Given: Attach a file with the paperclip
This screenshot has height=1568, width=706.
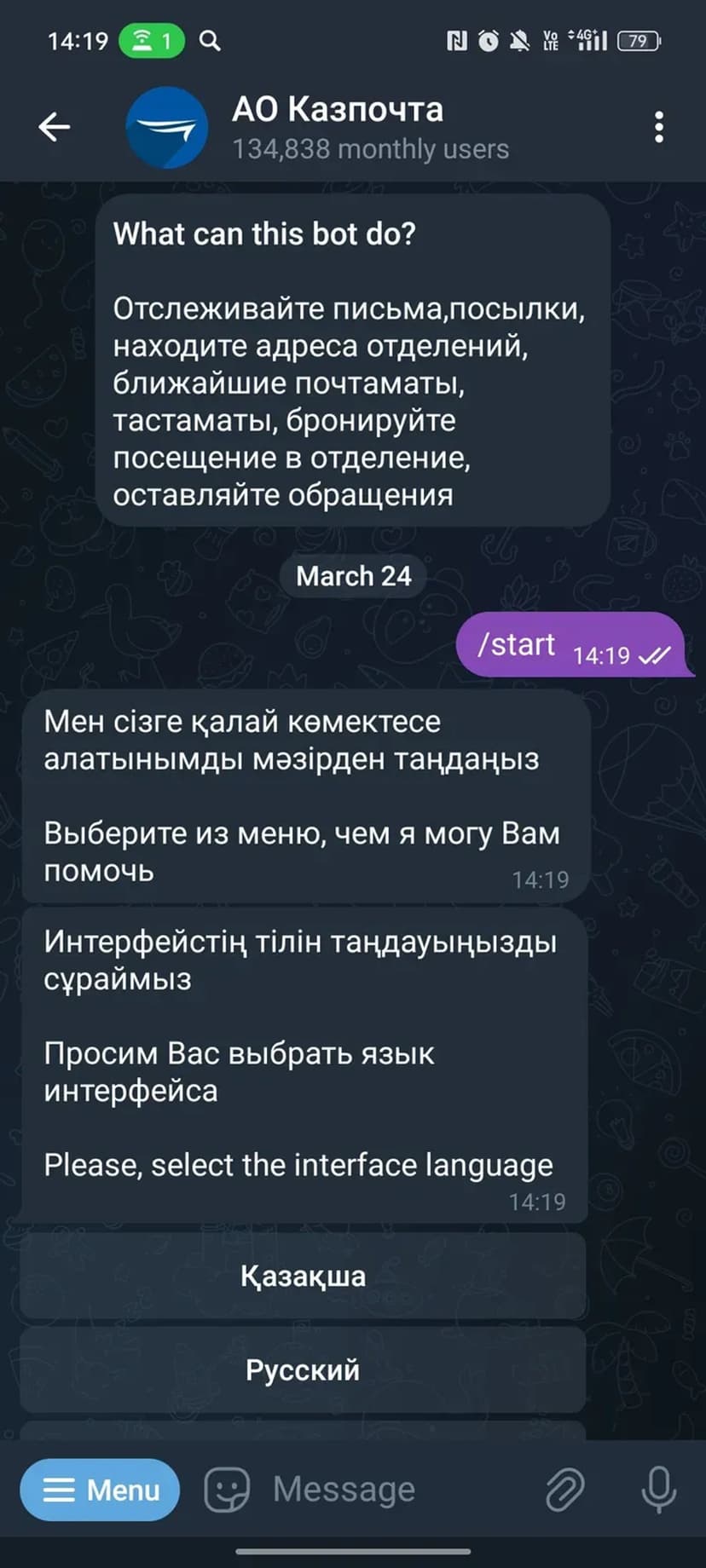Looking at the screenshot, I should pyautogui.click(x=564, y=1490).
